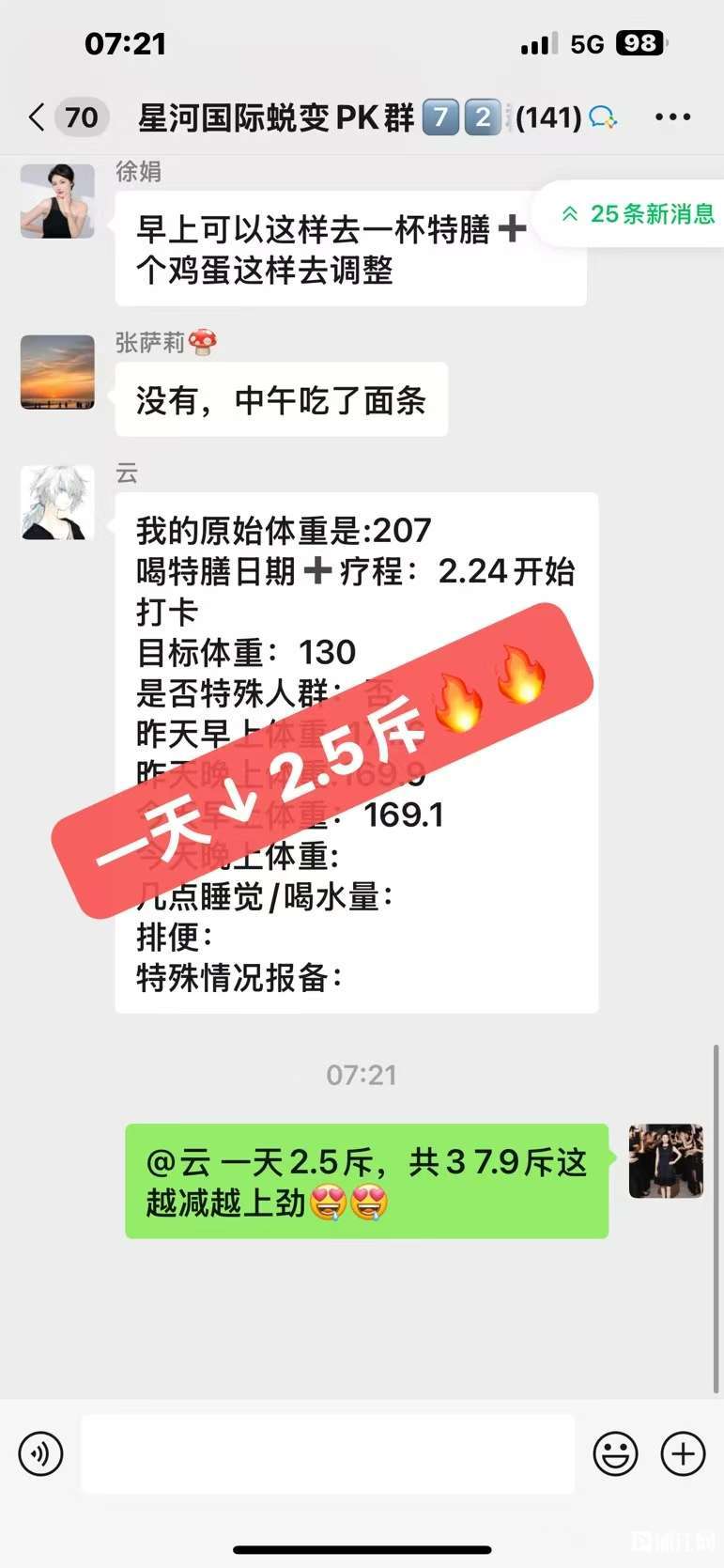View 张萨莉's profile via her avatar
The height and width of the screenshot is (1568, 724).
point(57,372)
